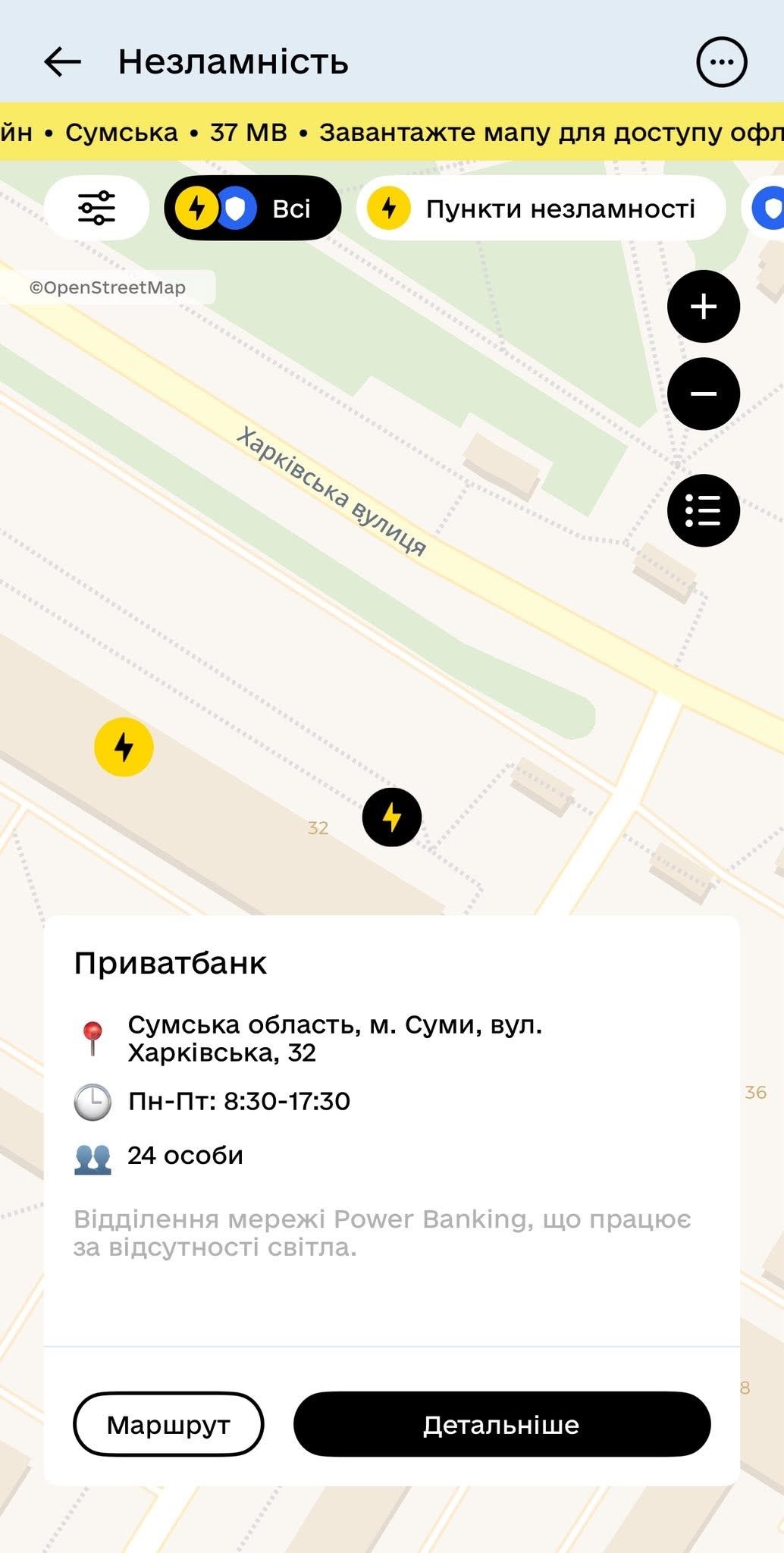Filter by Пункти незламності chip
This screenshot has width=784, height=1553.
coord(541,208)
